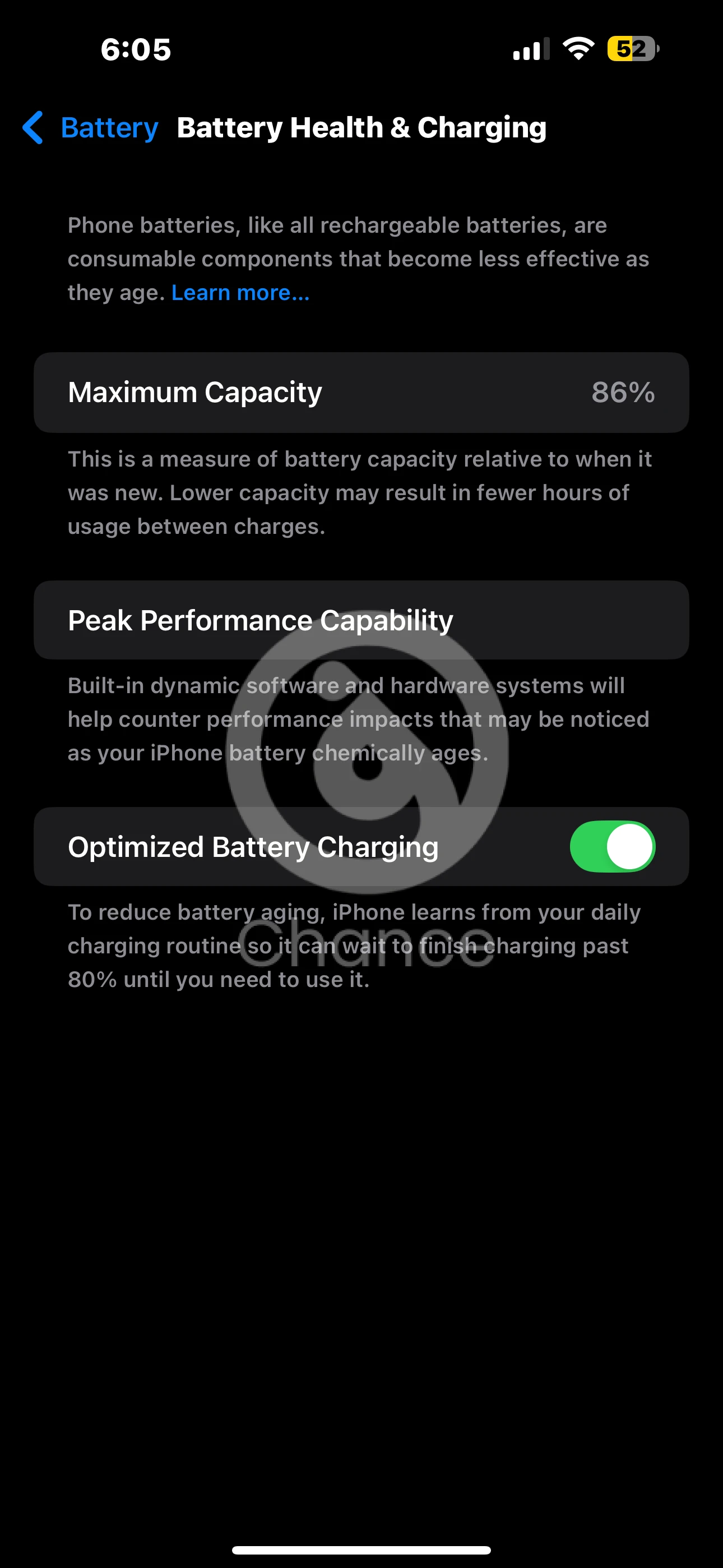Open the Learn more link
The height and width of the screenshot is (1568, 723).
pos(240,293)
